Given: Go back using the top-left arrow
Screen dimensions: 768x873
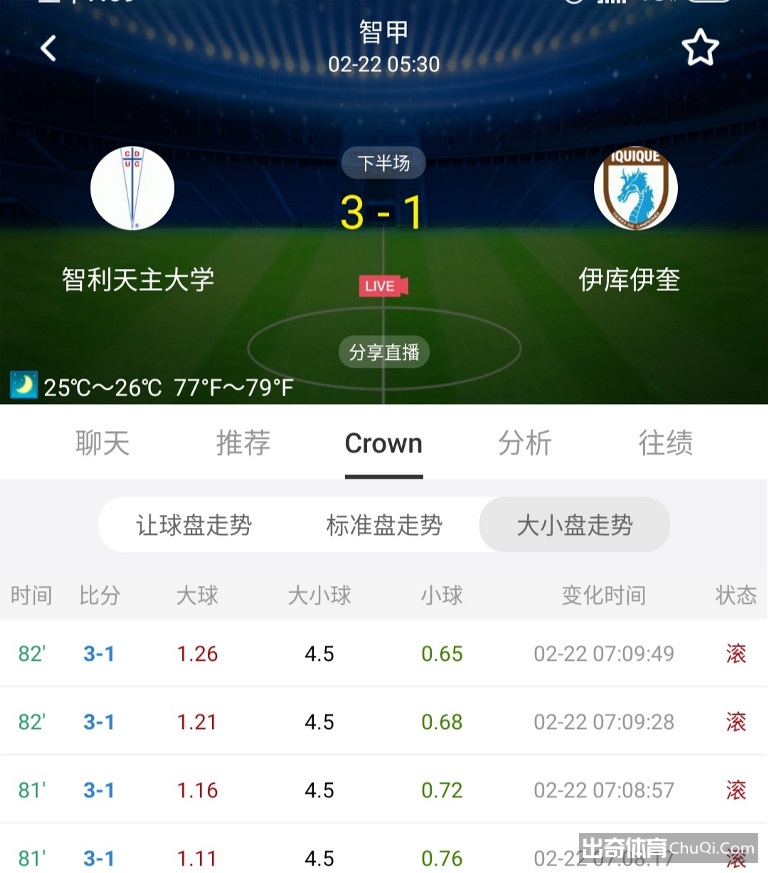Looking at the screenshot, I should (48, 48).
